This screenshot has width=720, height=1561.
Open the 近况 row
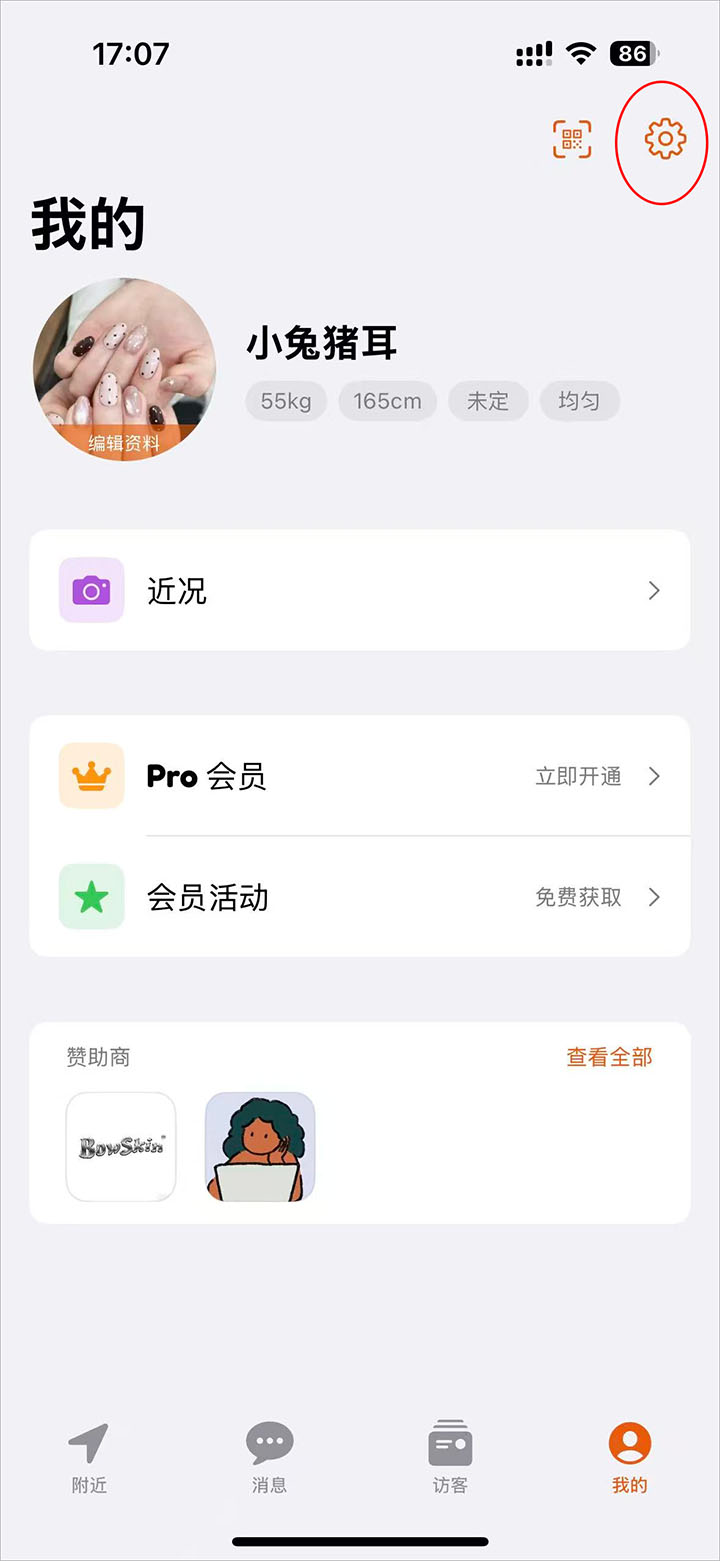[360, 591]
